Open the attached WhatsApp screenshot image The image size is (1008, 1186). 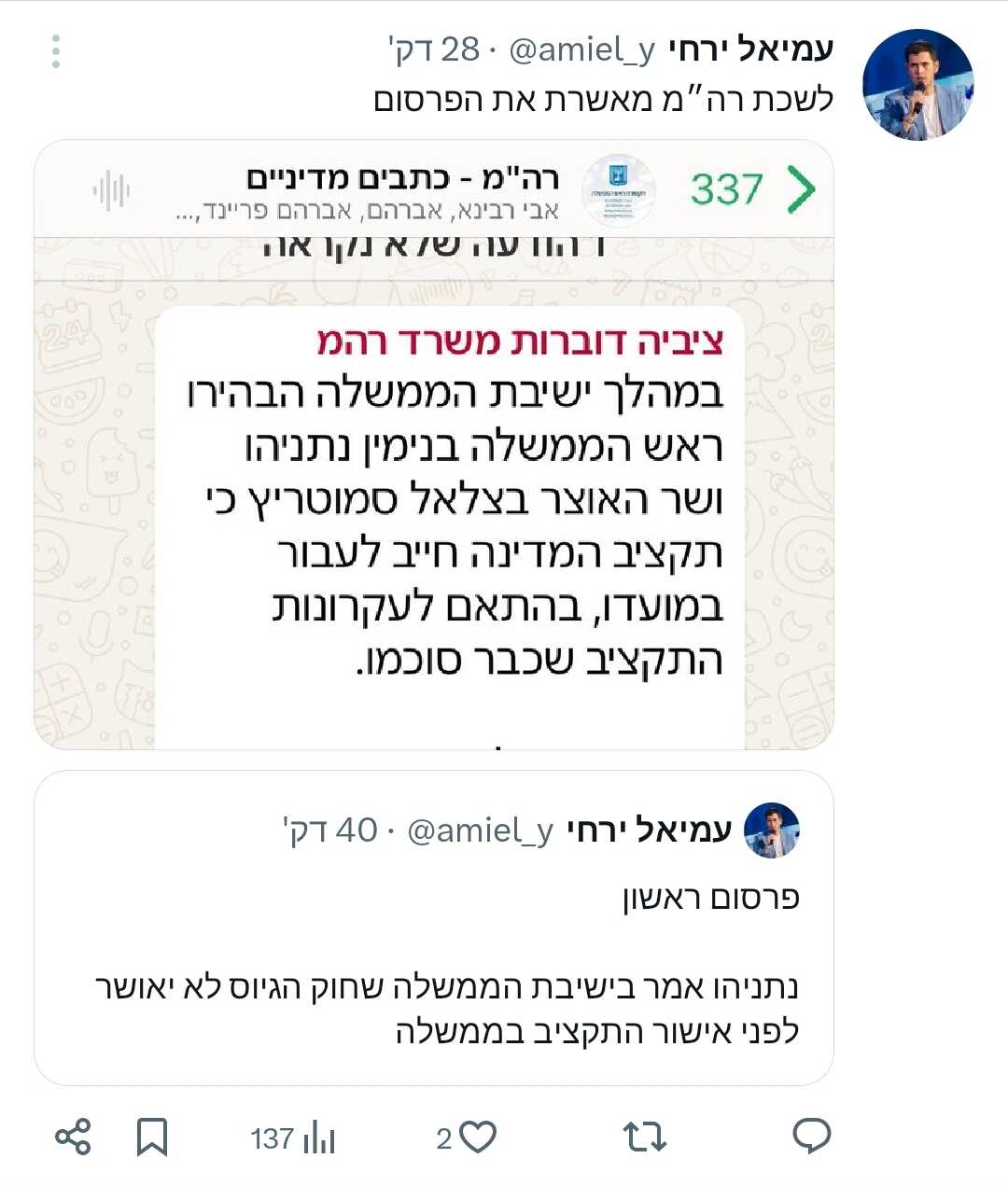[433, 485]
